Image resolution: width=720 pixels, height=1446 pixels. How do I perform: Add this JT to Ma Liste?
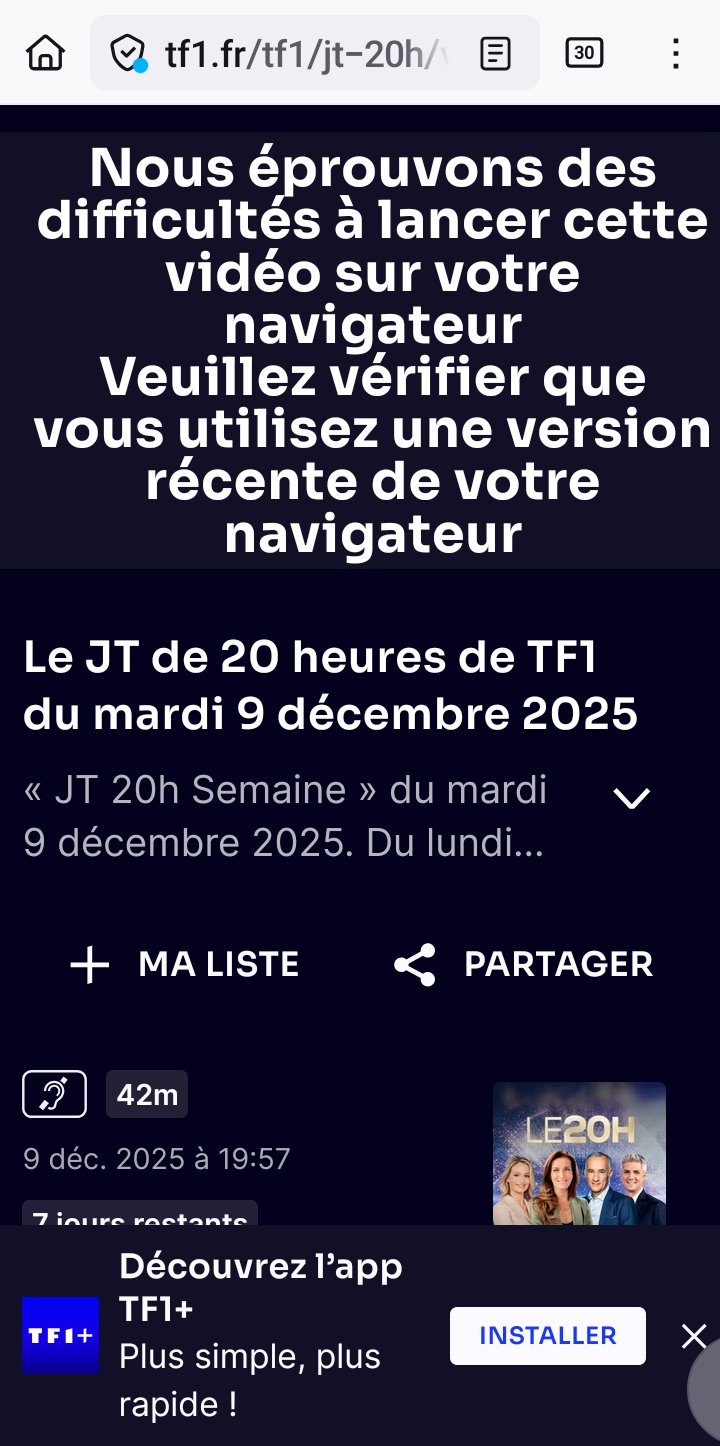(185, 964)
